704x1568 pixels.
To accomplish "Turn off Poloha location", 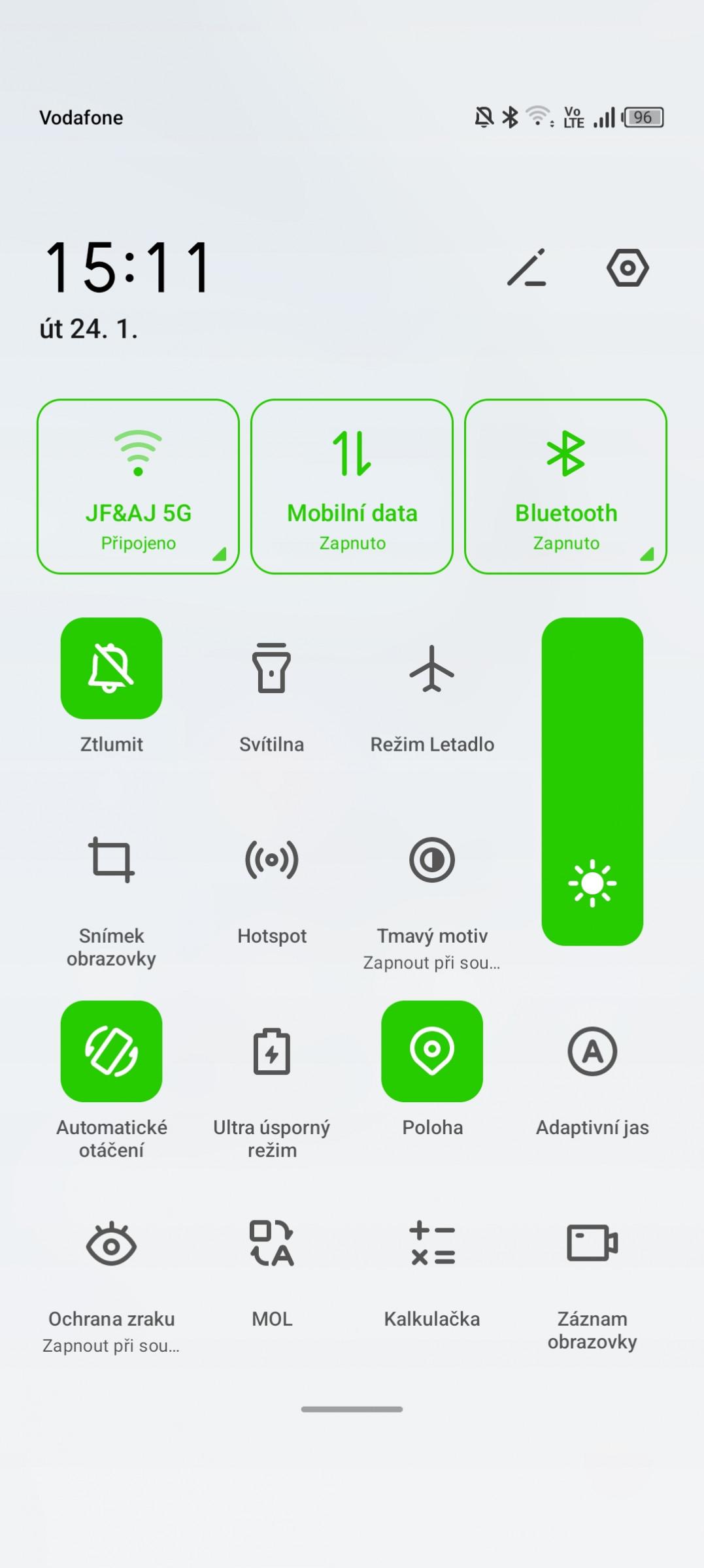I will tap(432, 1051).
